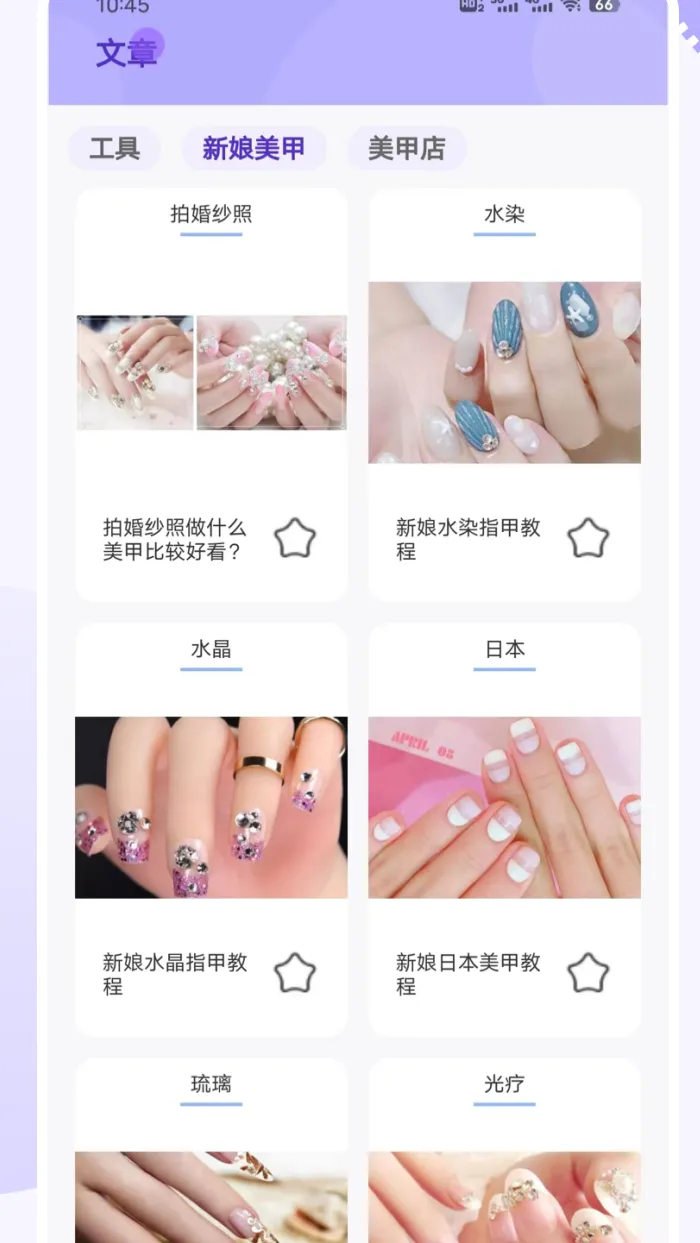The width and height of the screenshot is (700, 1243).
Task: Favorite the 拍婚纱照做什么美甲比较好看 article
Action: pos(295,539)
